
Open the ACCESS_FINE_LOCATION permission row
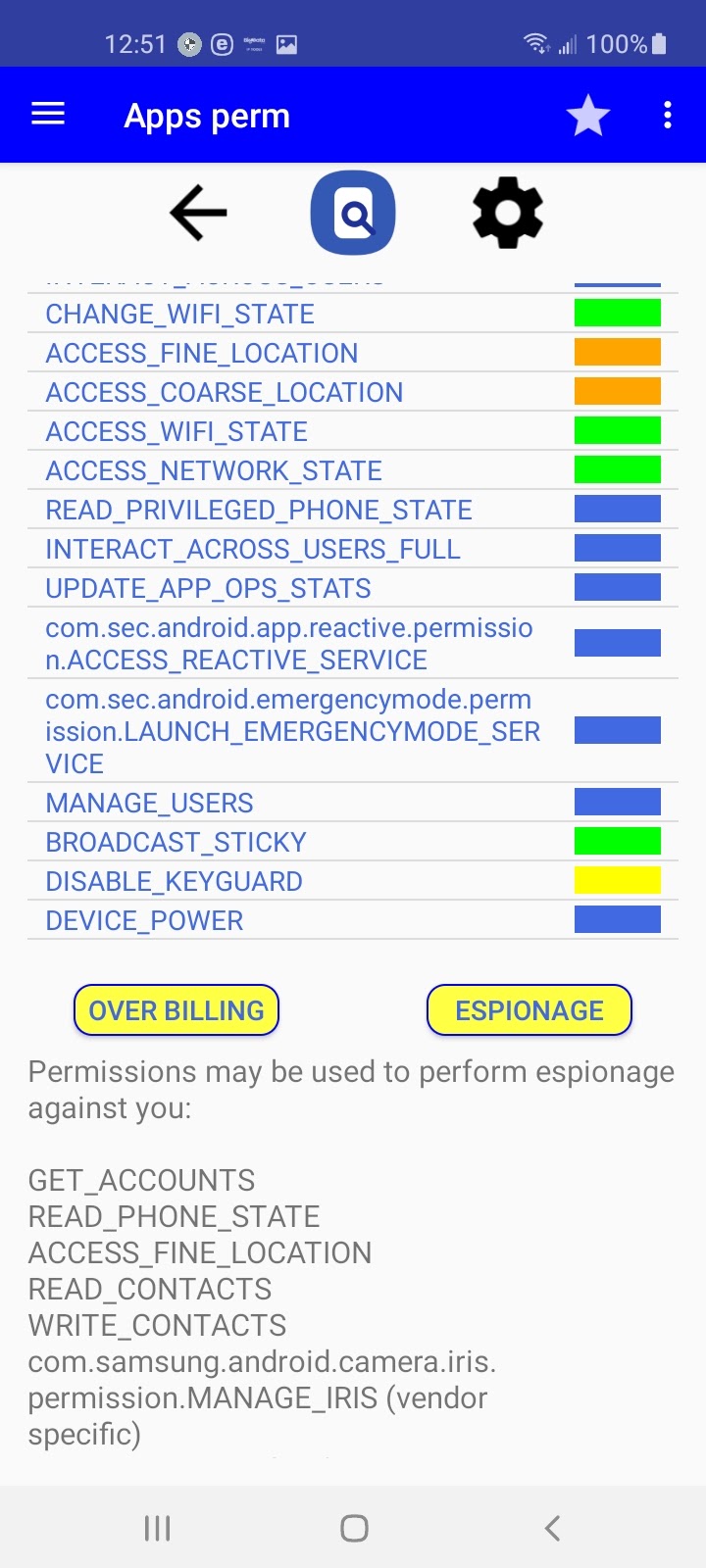click(202, 354)
